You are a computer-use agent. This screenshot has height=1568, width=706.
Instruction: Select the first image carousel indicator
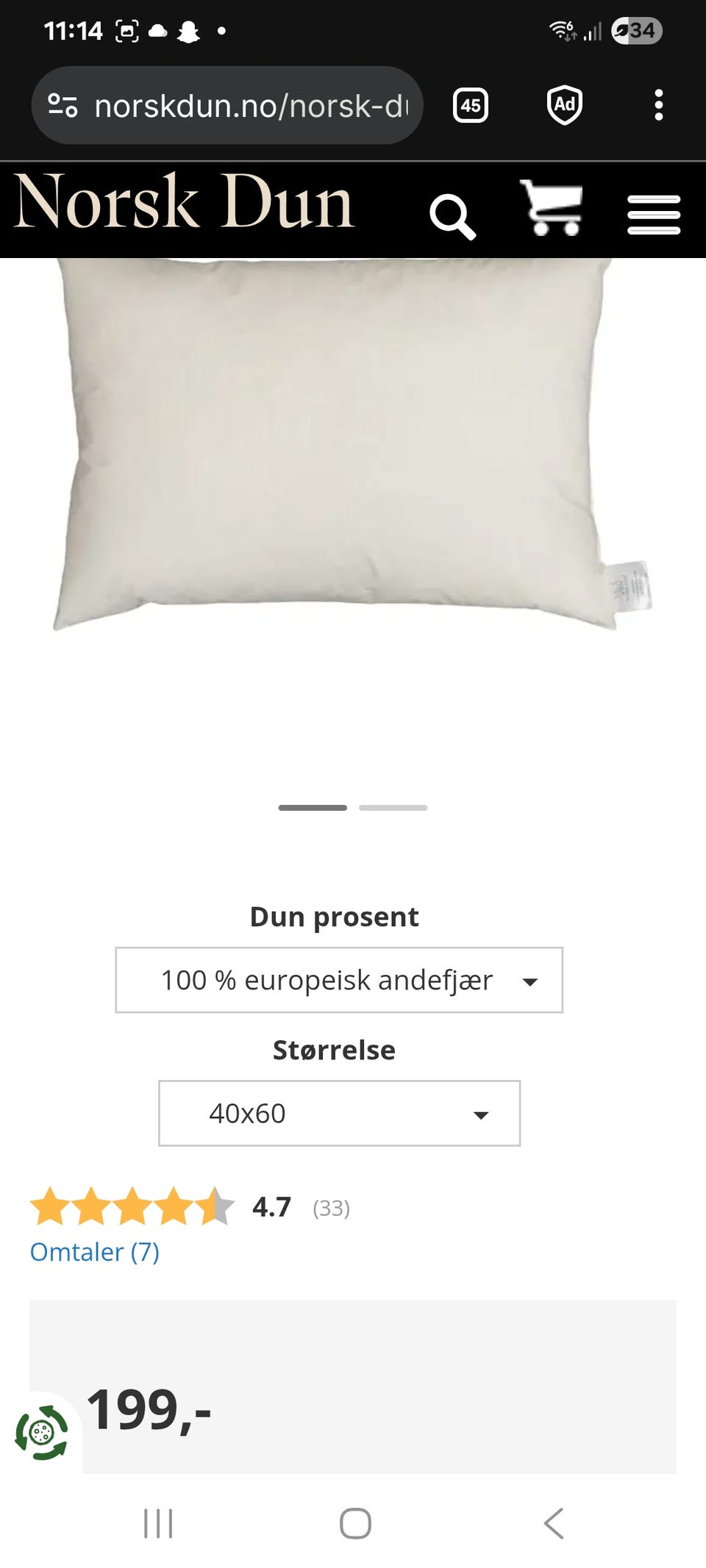(312, 807)
